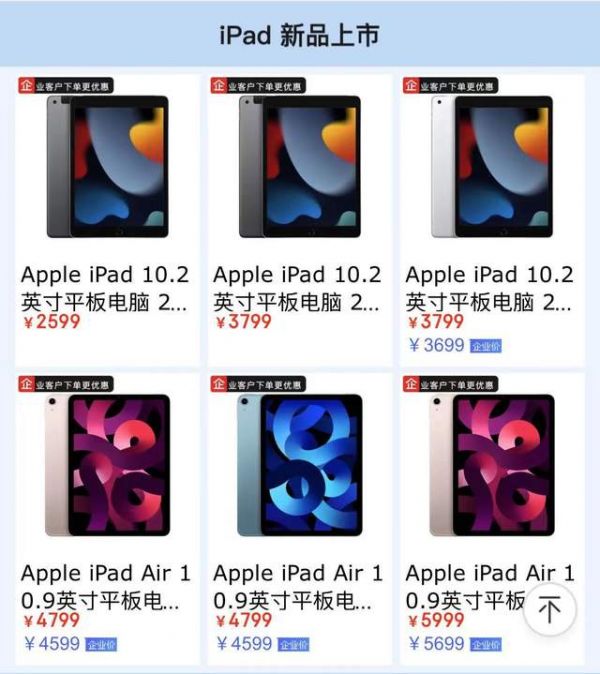View the silver iPad 10.2 with ¥3699 enterprise price
Viewport: 600px width, 674px height.
pos(491,167)
